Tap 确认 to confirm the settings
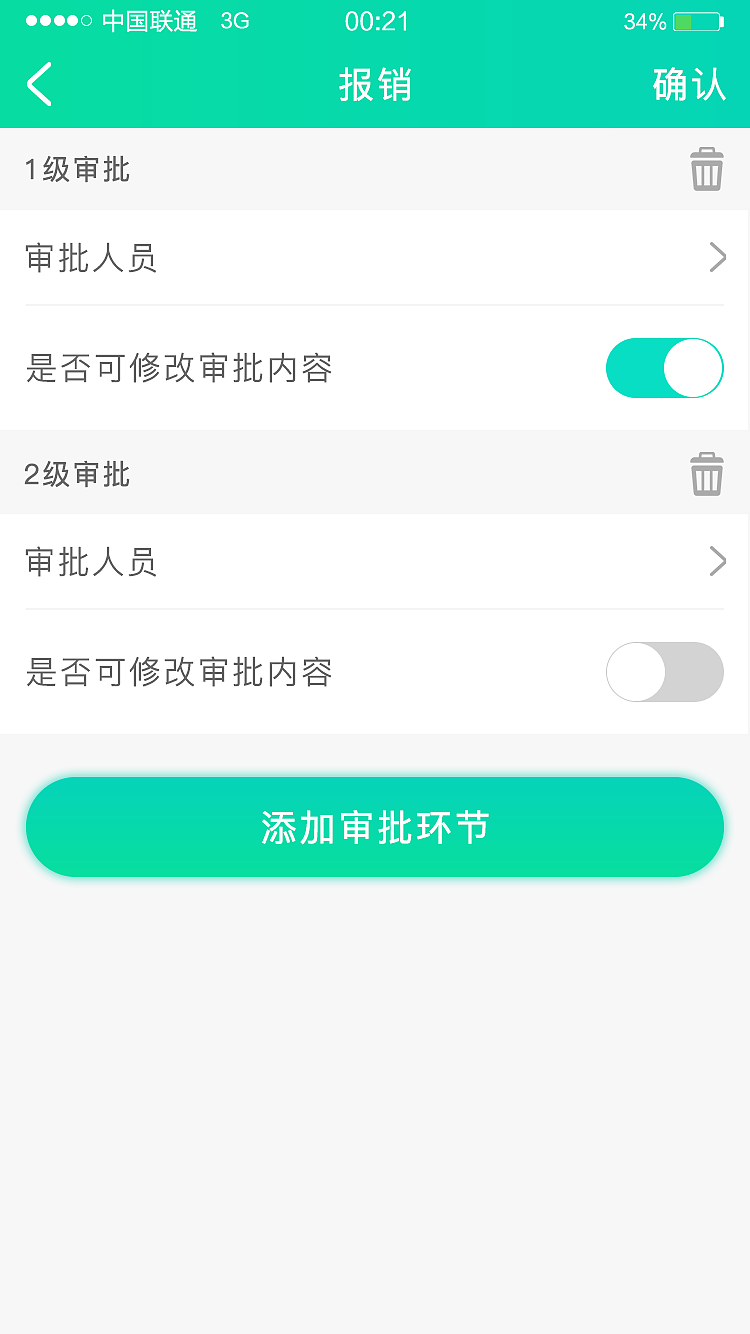The height and width of the screenshot is (1334, 750). pyautogui.click(x=690, y=85)
